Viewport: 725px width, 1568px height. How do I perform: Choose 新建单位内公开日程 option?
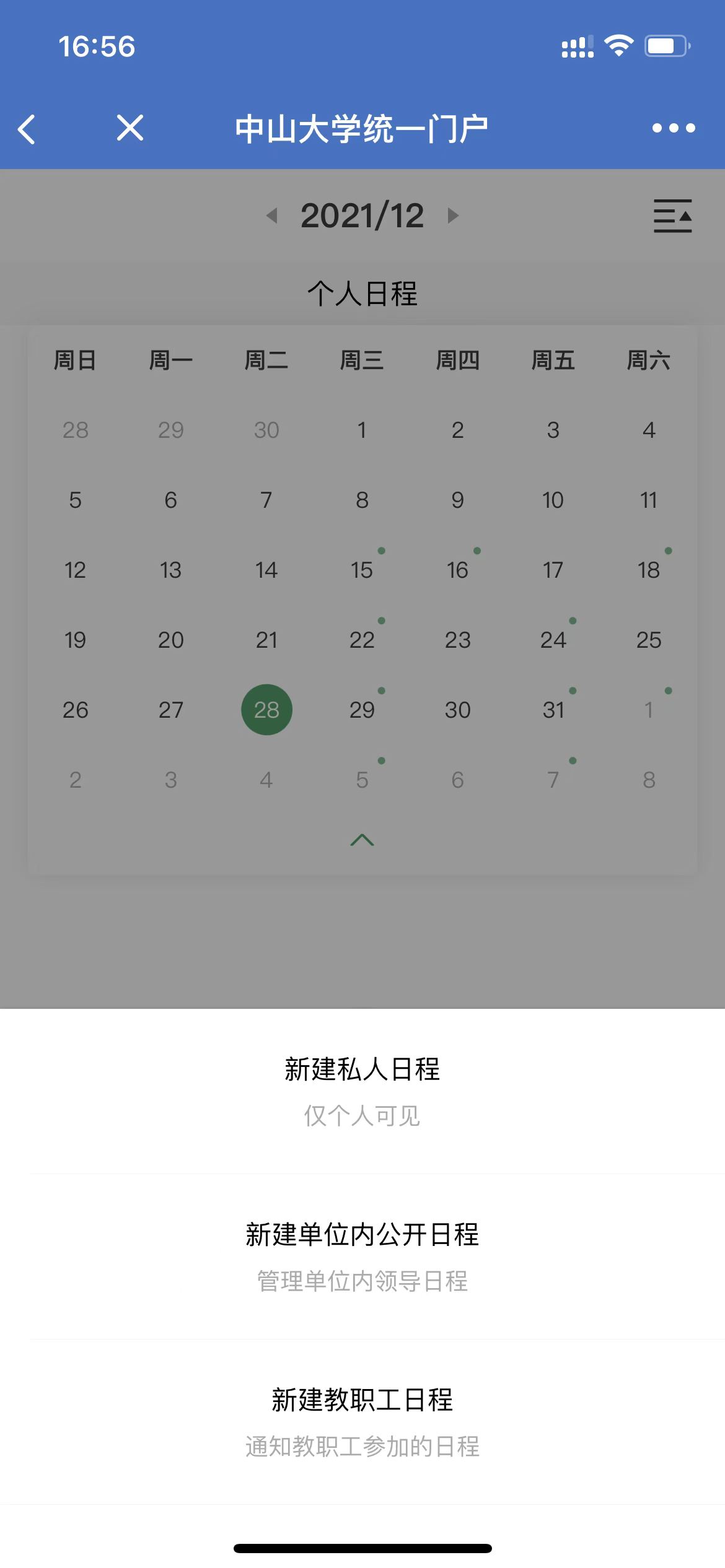click(362, 1256)
